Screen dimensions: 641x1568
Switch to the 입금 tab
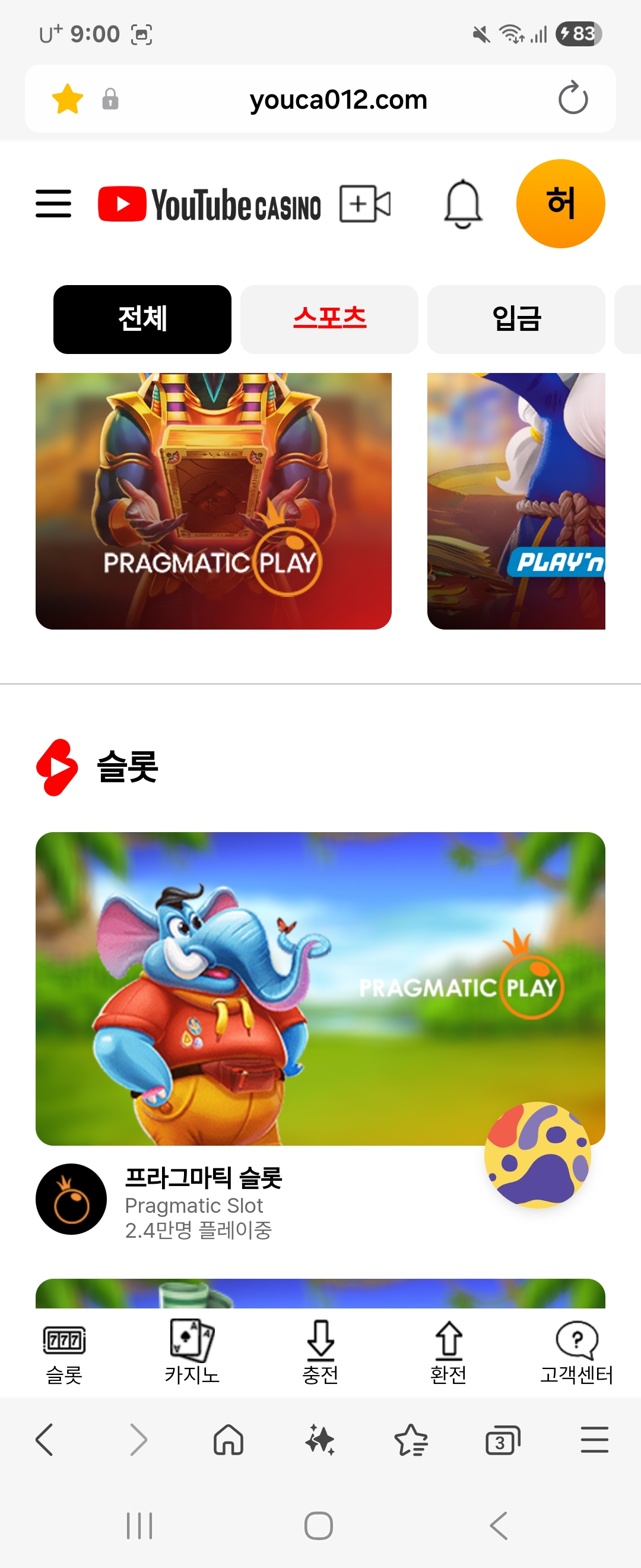[516, 319]
